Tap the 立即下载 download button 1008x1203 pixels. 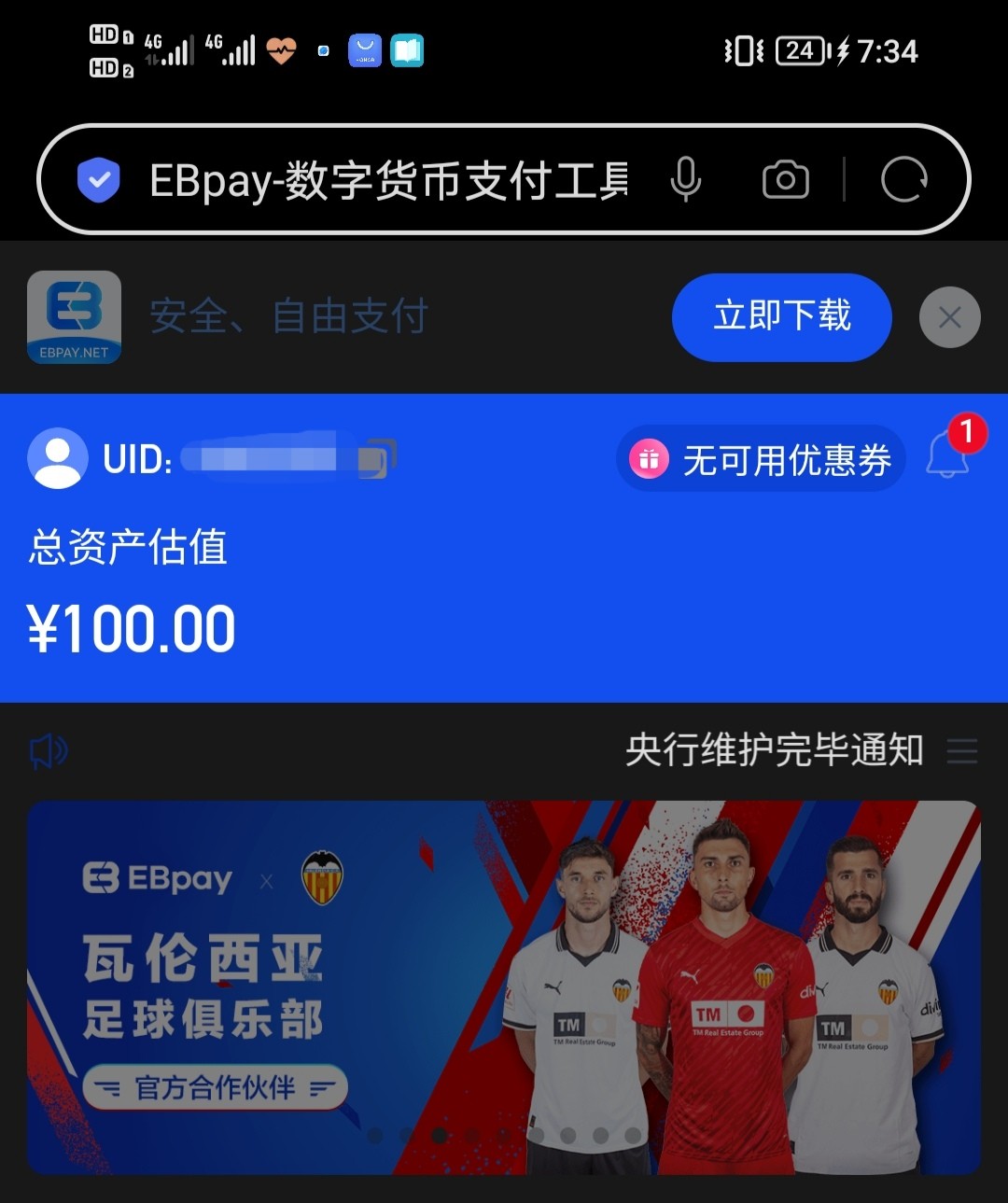click(781, 316)
